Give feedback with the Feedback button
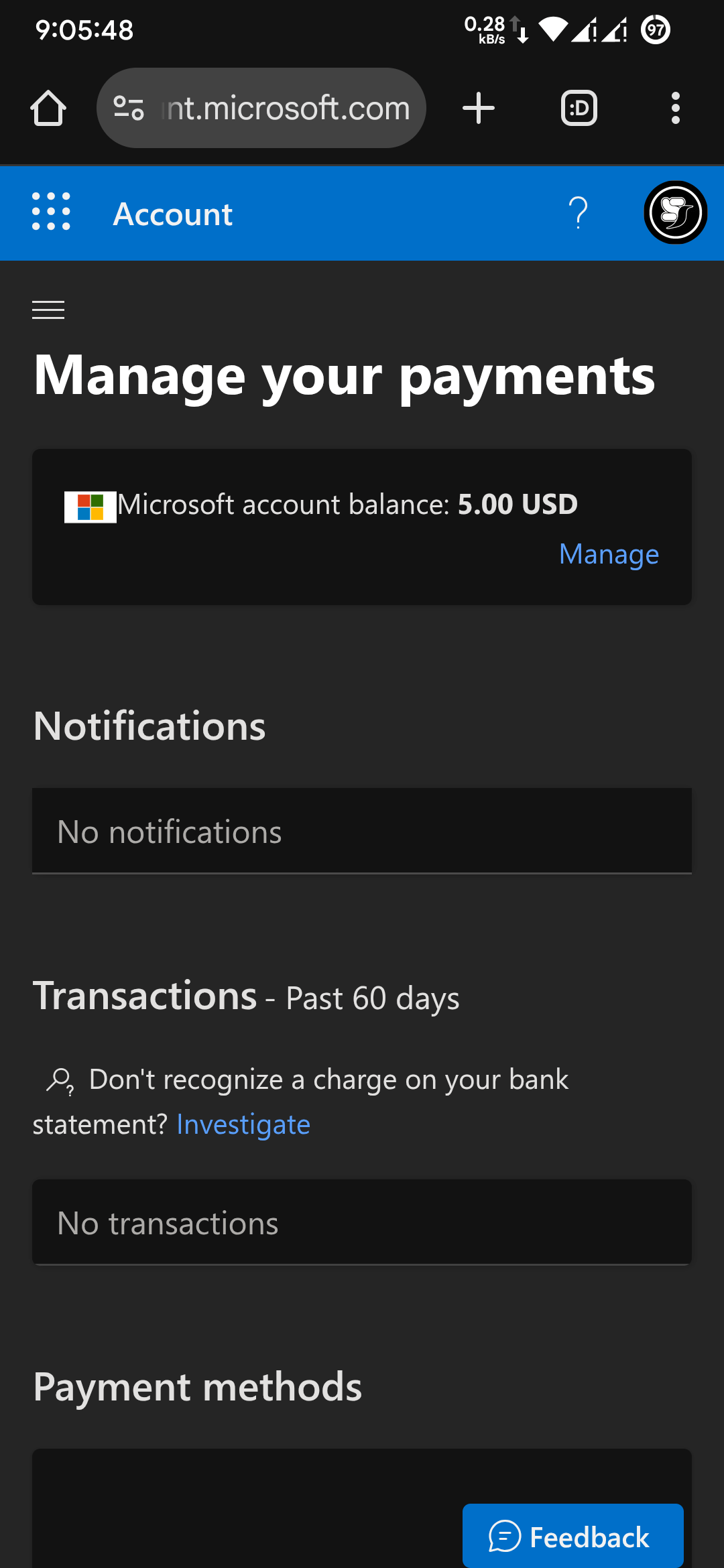724x1568 pixels. click(572, 1536)
